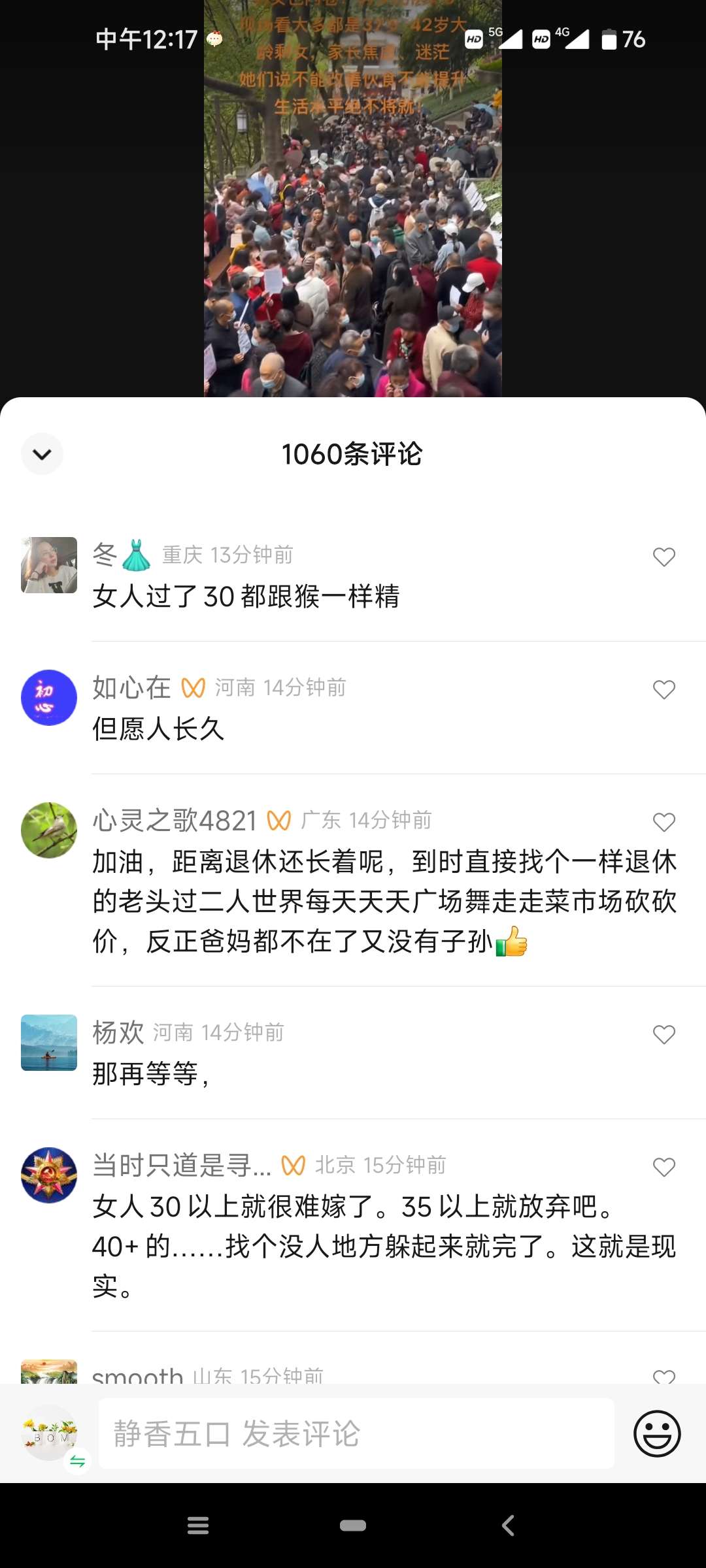706x1568 pixels.
Task: Open 如心在's profile avatar
Action: point(49,698)
